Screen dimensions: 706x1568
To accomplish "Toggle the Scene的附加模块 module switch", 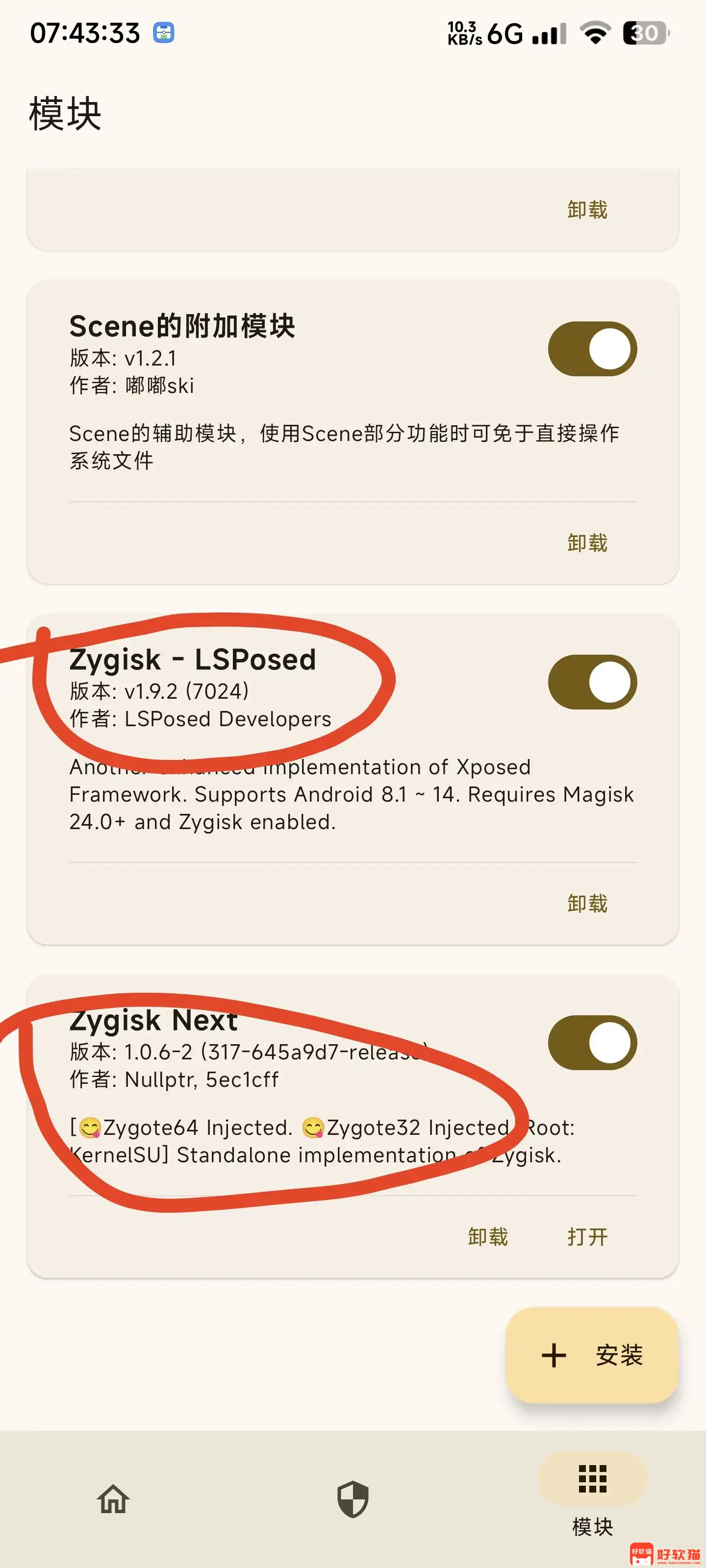I will (592, 349).
